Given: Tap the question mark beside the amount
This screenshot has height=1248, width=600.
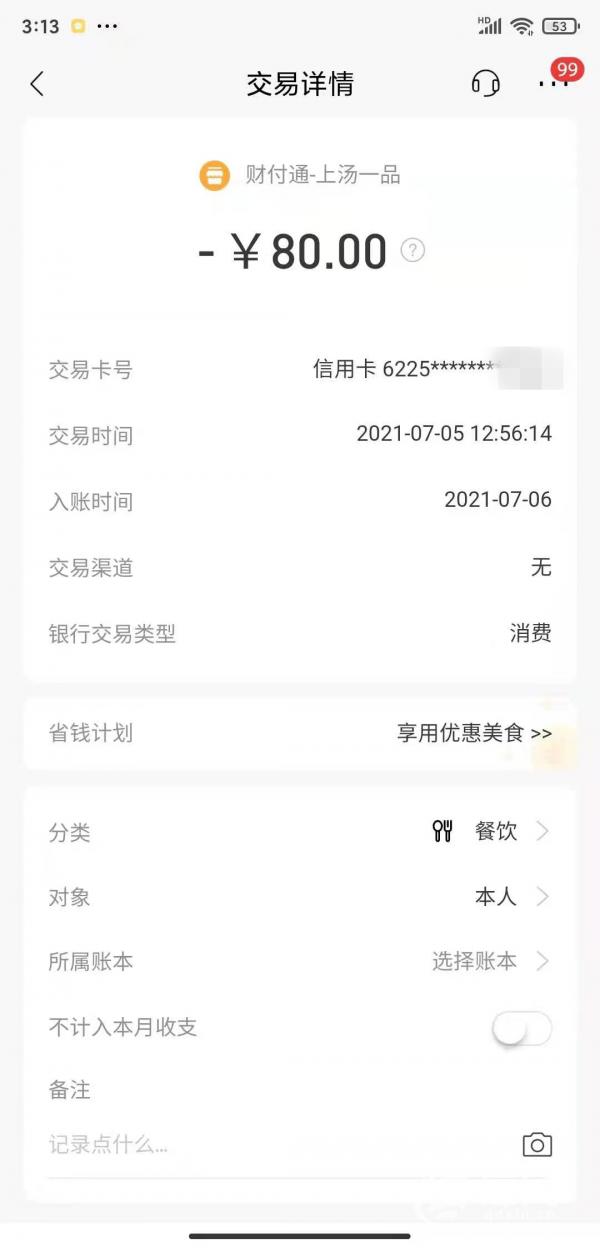Looking at the screenshot, I should click(x=413, y=250).
